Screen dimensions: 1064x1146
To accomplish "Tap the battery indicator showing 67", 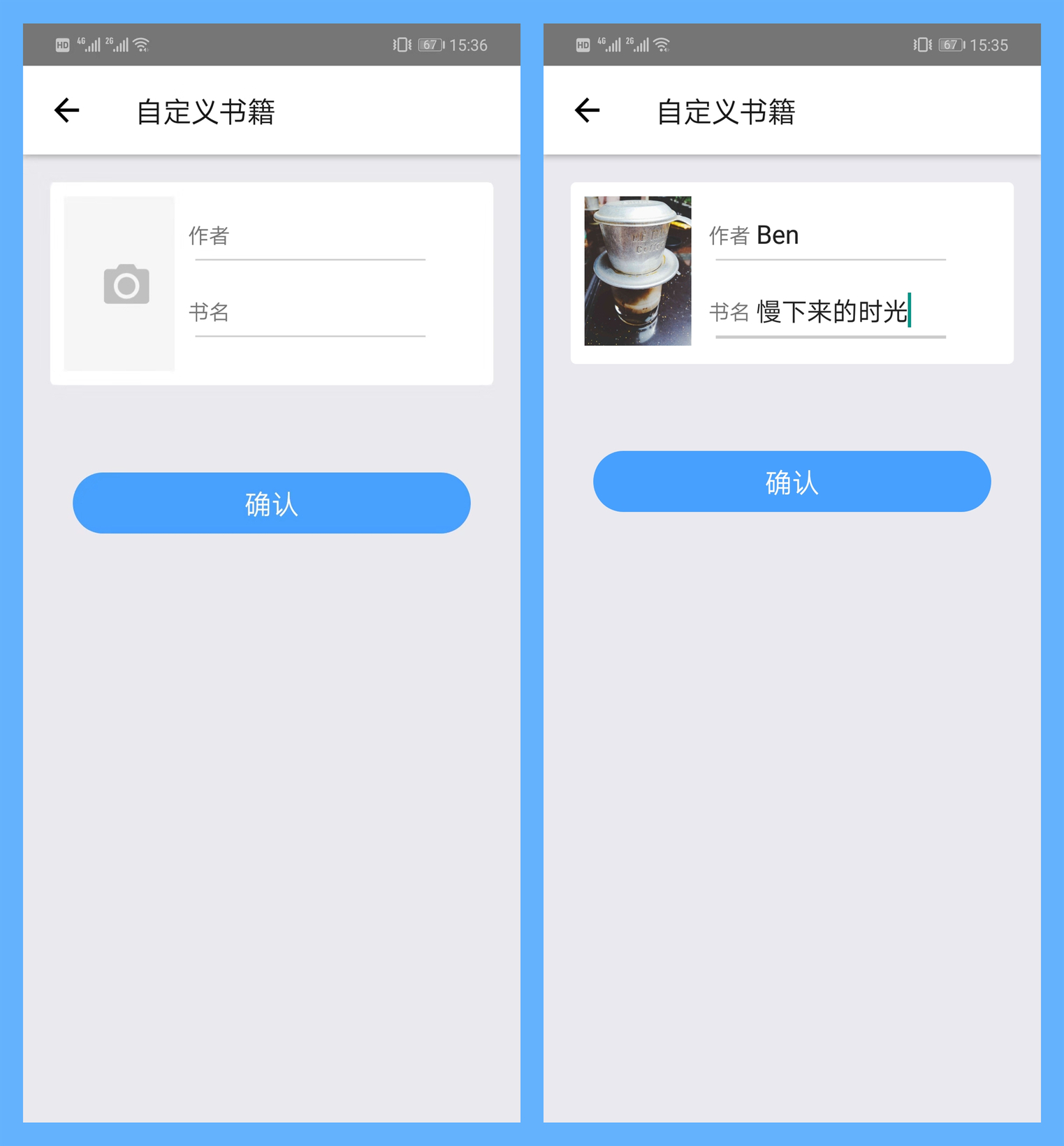I will (x=429, y=44).
